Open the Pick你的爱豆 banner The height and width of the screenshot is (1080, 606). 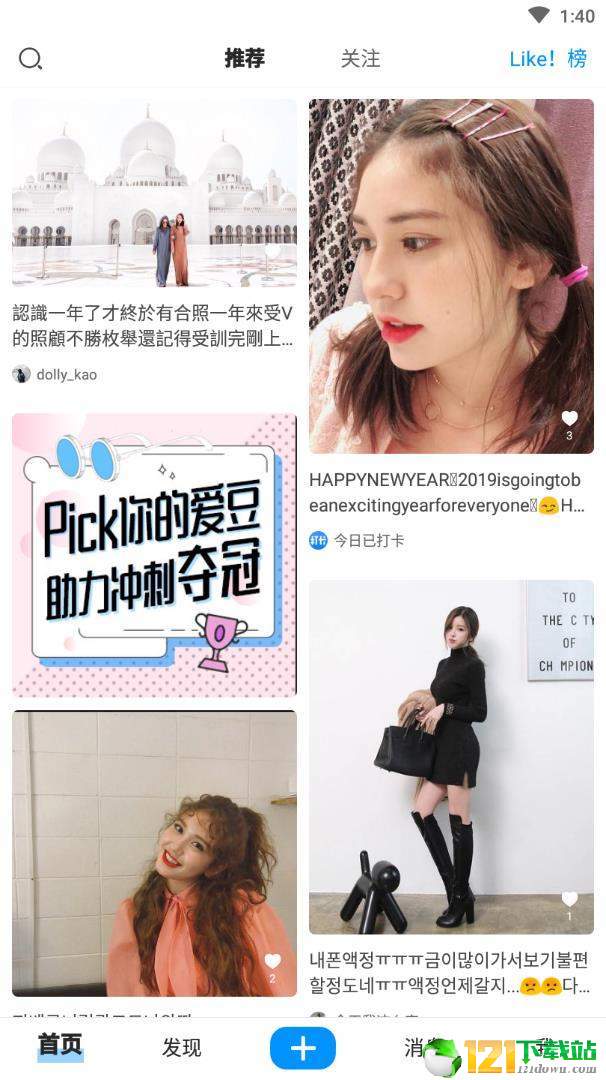(154, 555)
